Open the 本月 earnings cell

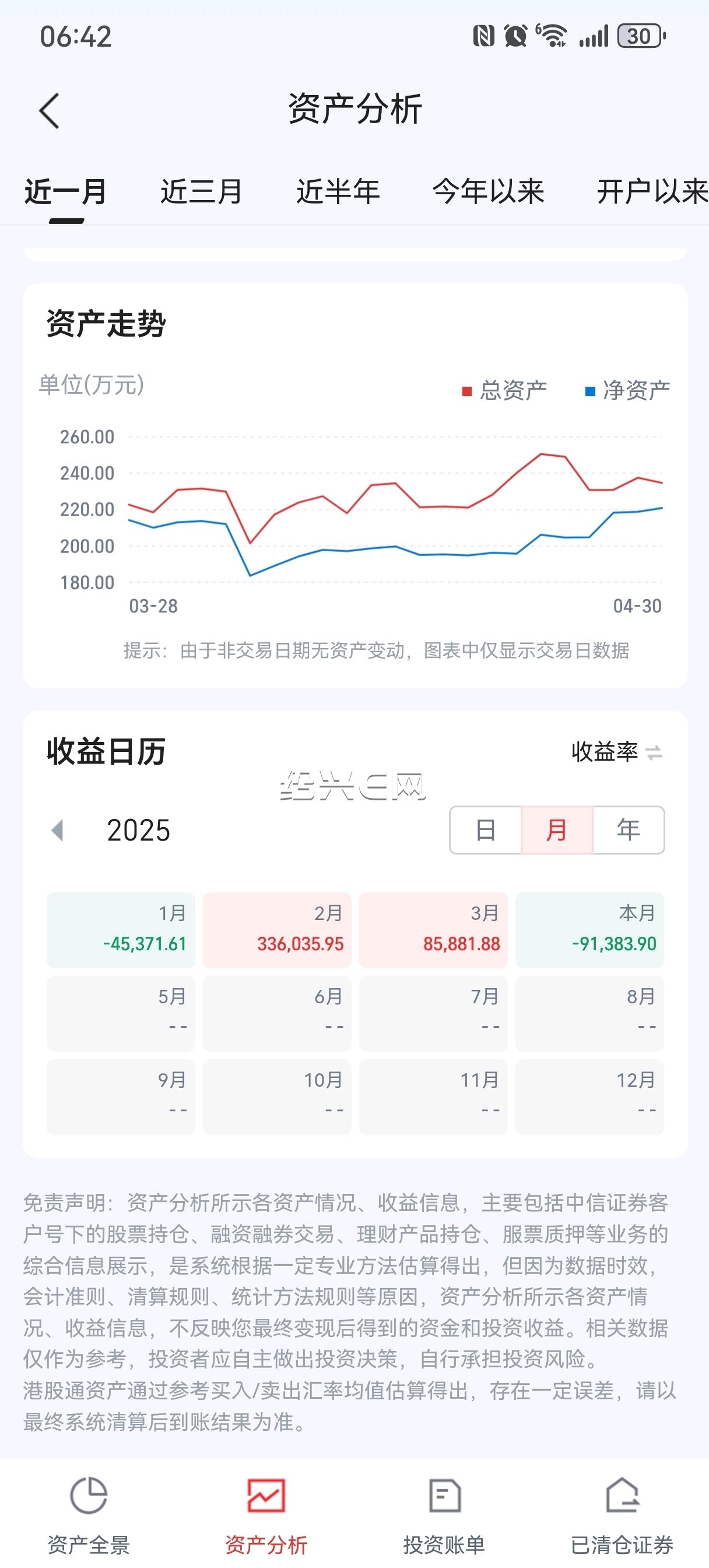click(589, 930)
